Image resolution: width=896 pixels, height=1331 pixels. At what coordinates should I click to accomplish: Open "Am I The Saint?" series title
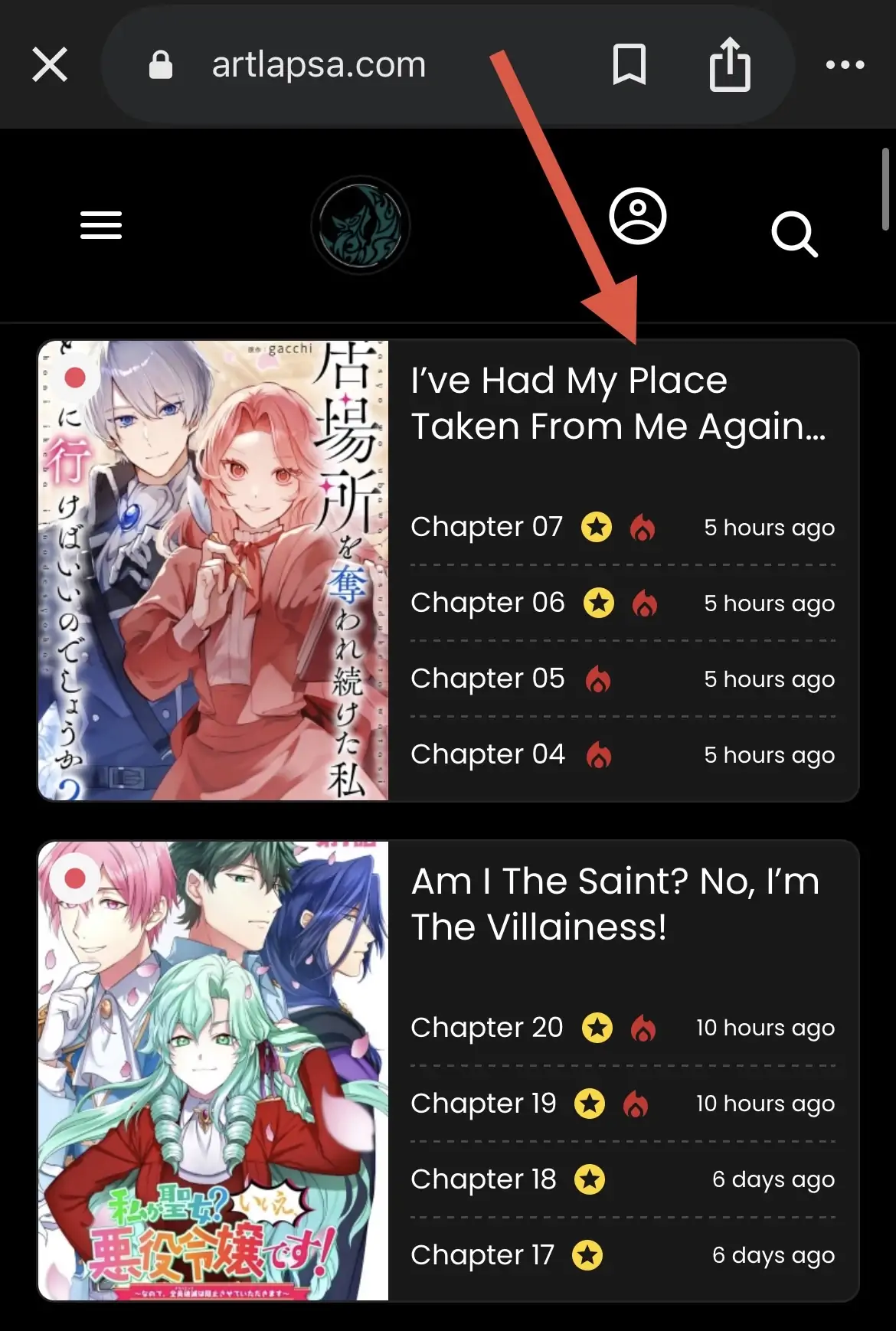615,904
